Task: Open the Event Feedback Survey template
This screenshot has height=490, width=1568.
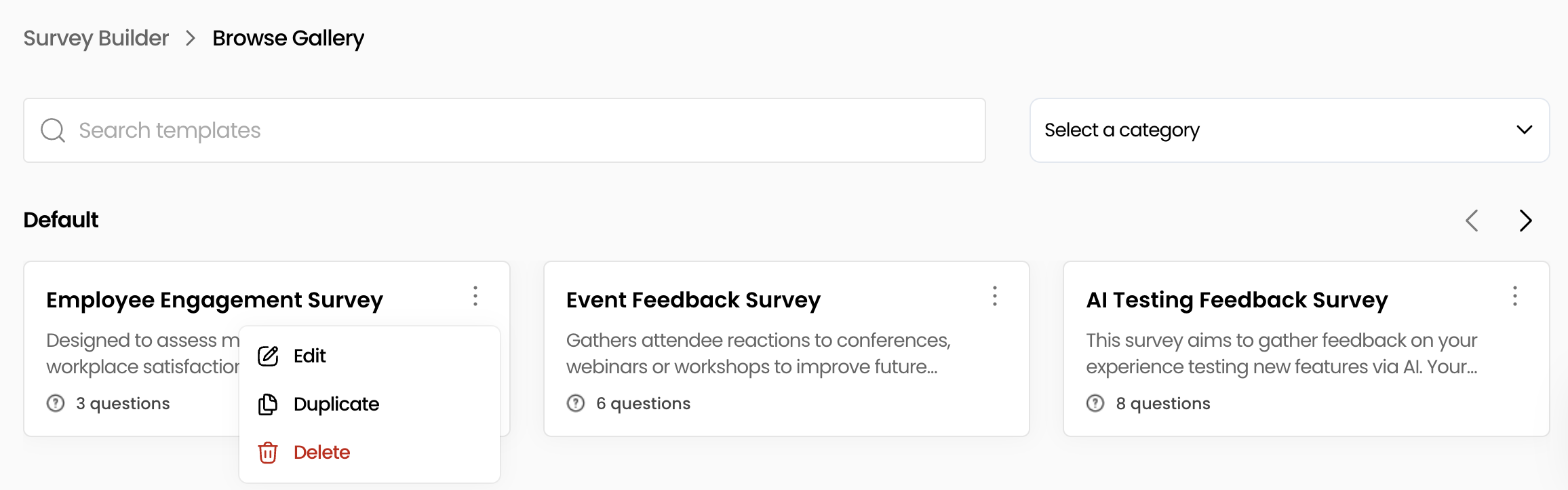Action: pyautogui.click(x=693, y=300)
